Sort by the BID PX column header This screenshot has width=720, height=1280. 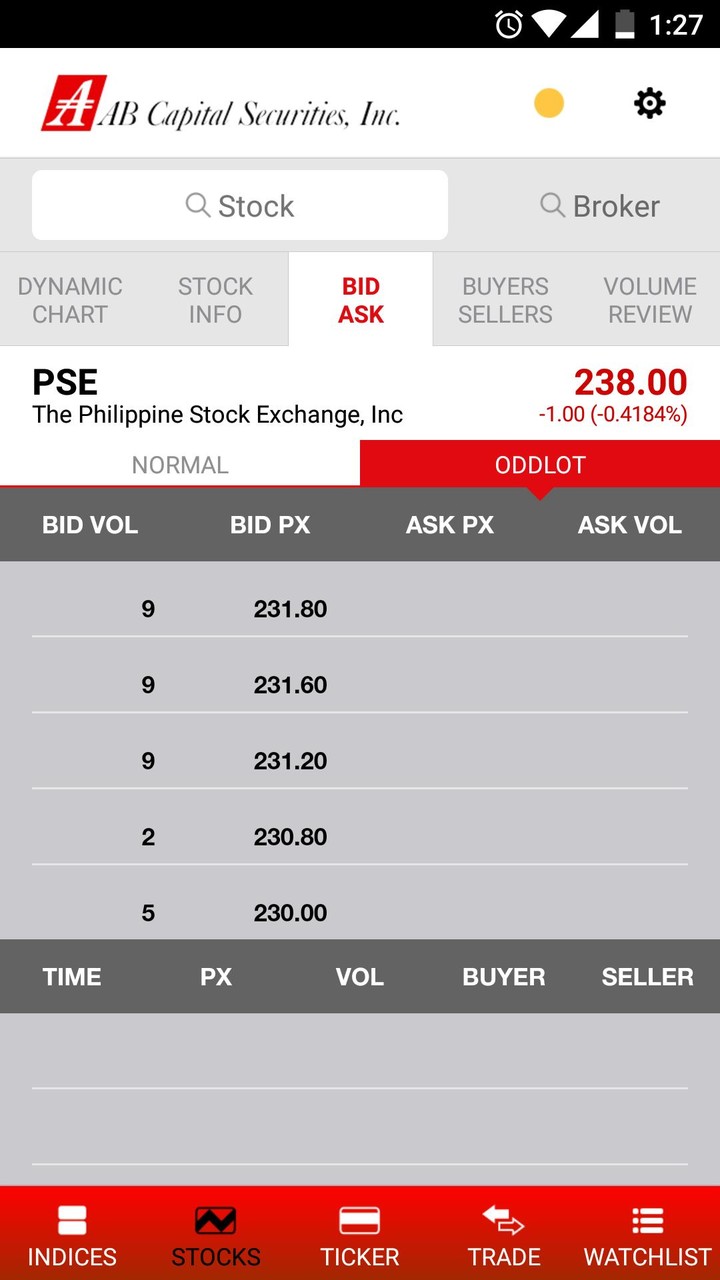click(x=270, y=524)
